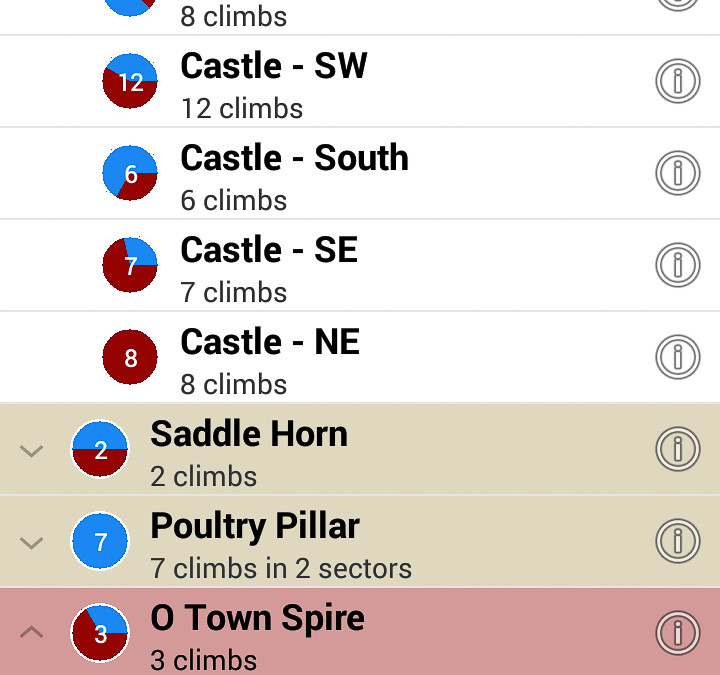The width and height of the screenshot is (720, 675).
Task: Expand the Saddle Horn section
Action: (32, 451)
